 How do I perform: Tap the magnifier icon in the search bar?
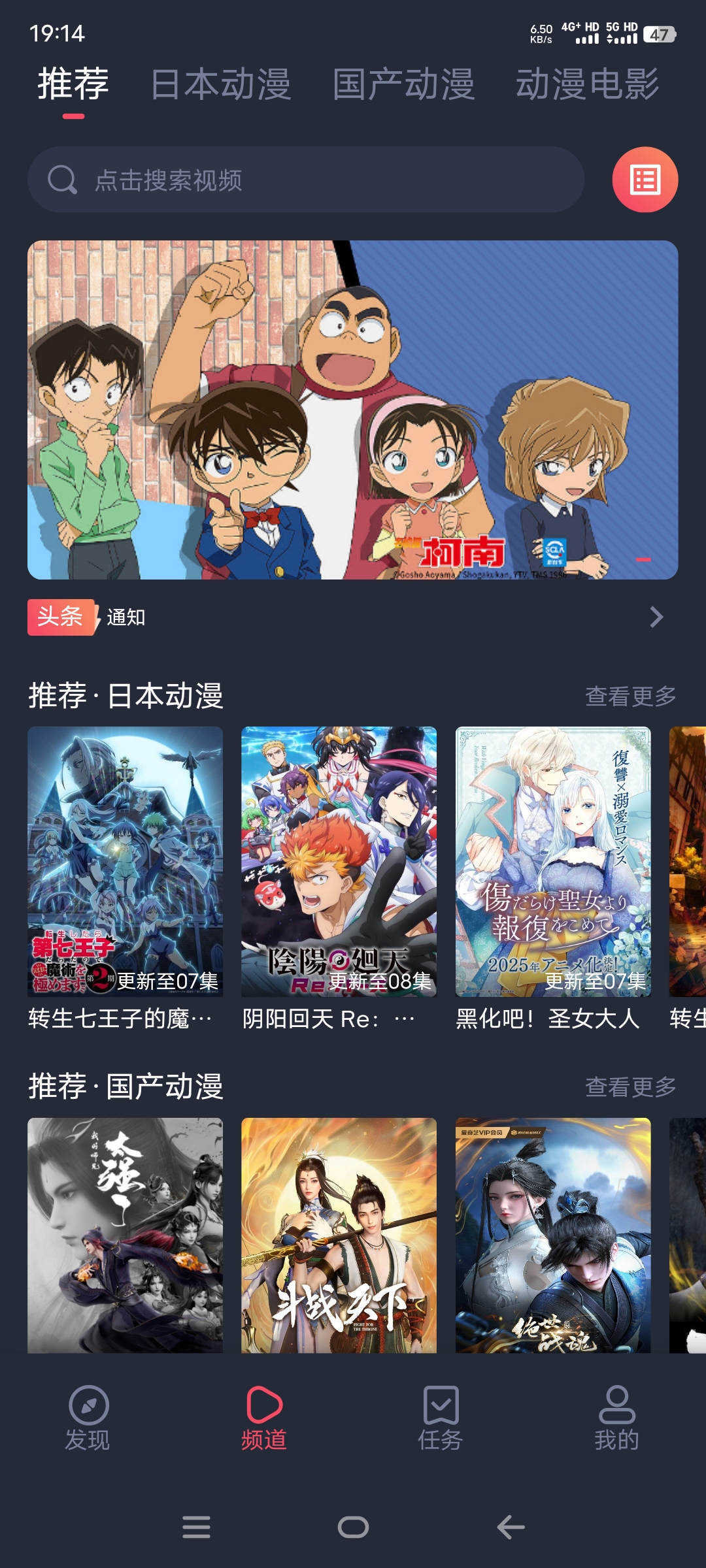[62, 178]
